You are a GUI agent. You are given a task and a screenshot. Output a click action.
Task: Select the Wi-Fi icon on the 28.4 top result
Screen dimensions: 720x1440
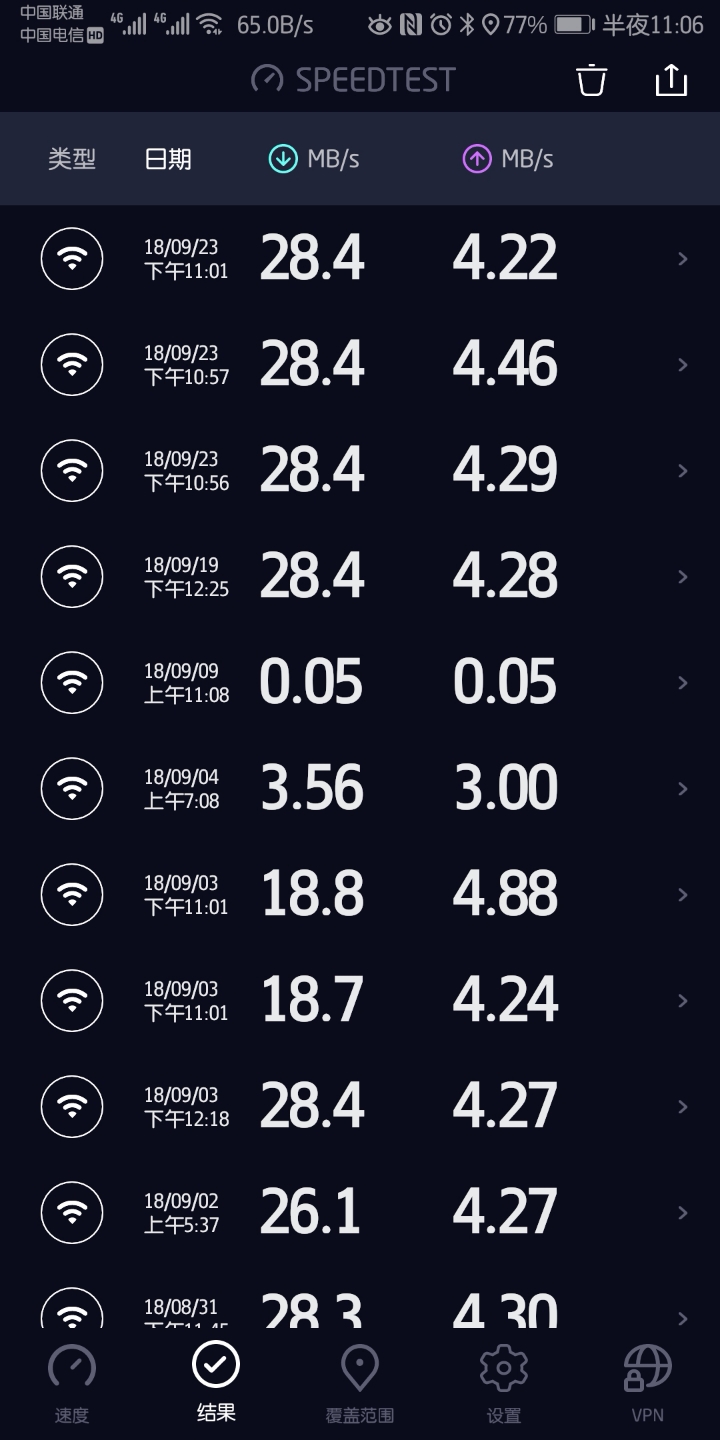click(71, 258)
